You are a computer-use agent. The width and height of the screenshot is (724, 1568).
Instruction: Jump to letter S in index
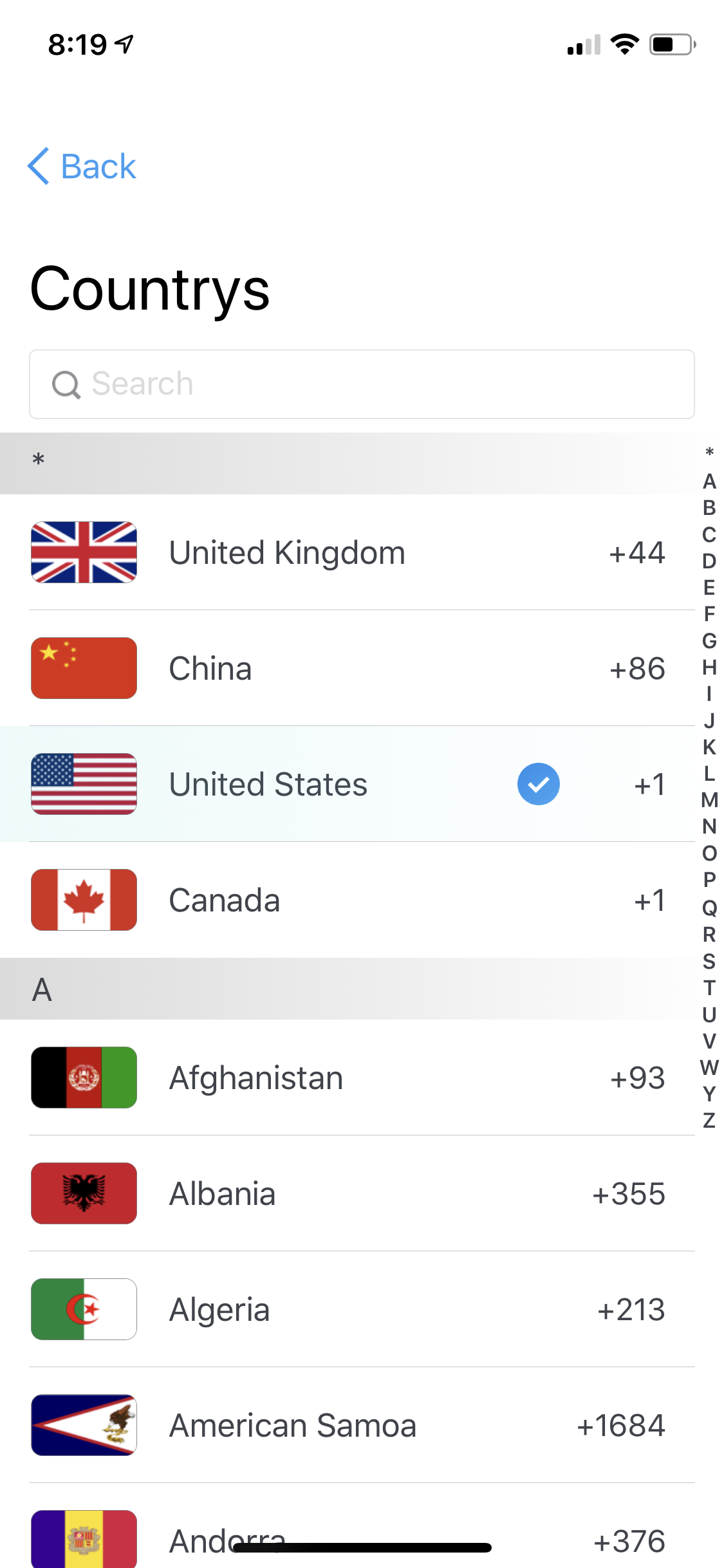coord(709,961)
